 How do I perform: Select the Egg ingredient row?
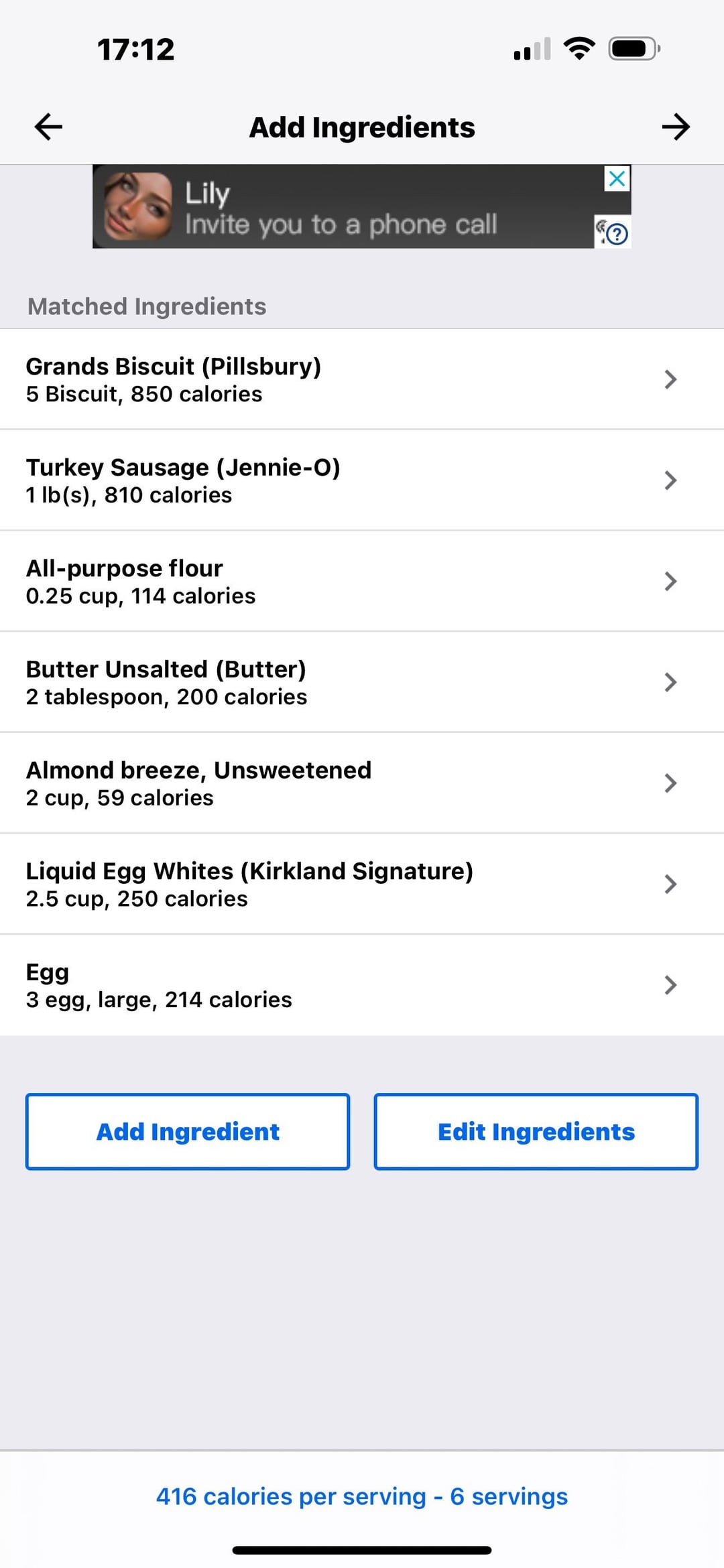362,985
